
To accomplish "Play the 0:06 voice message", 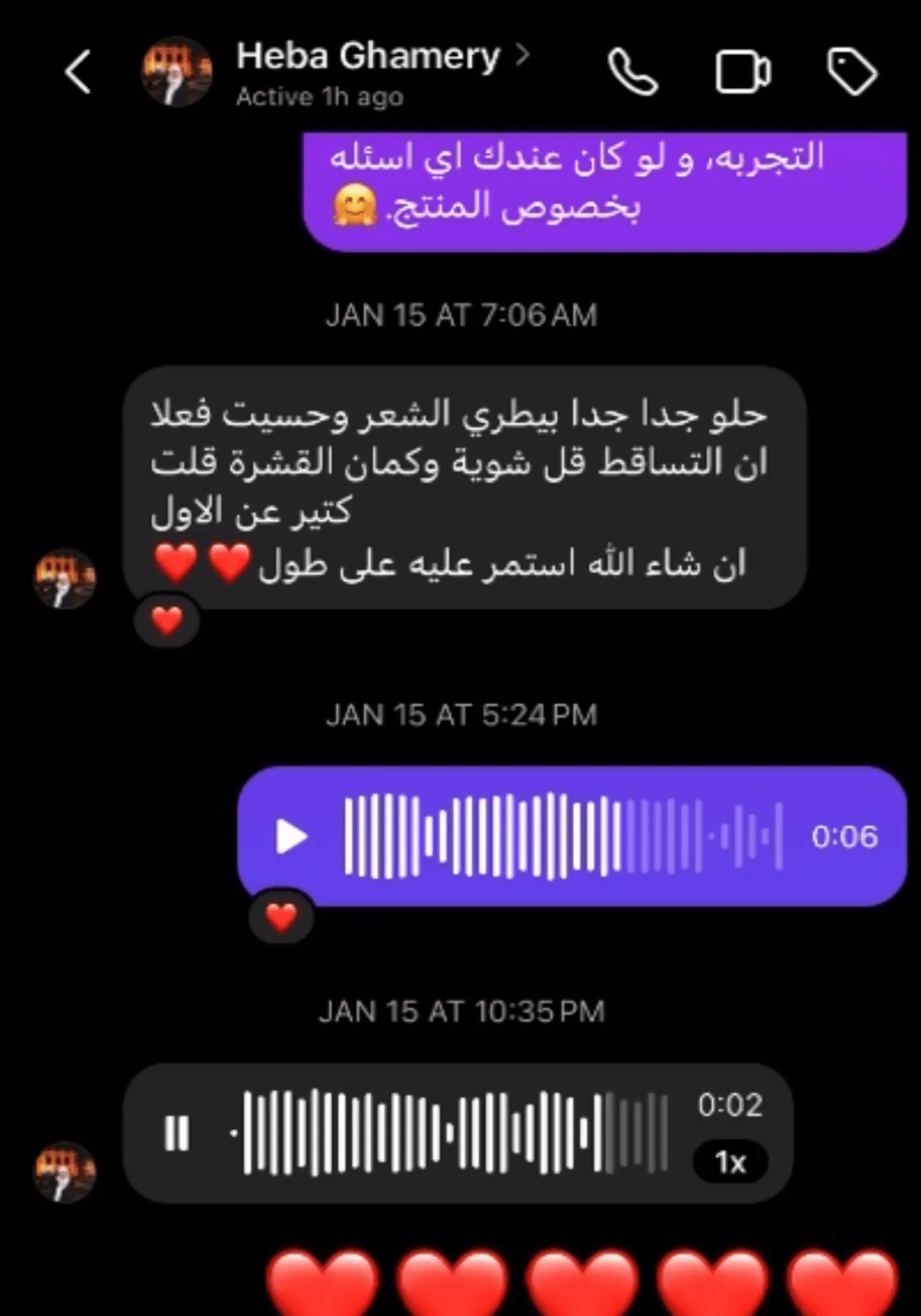I will (x=291, y=836).
